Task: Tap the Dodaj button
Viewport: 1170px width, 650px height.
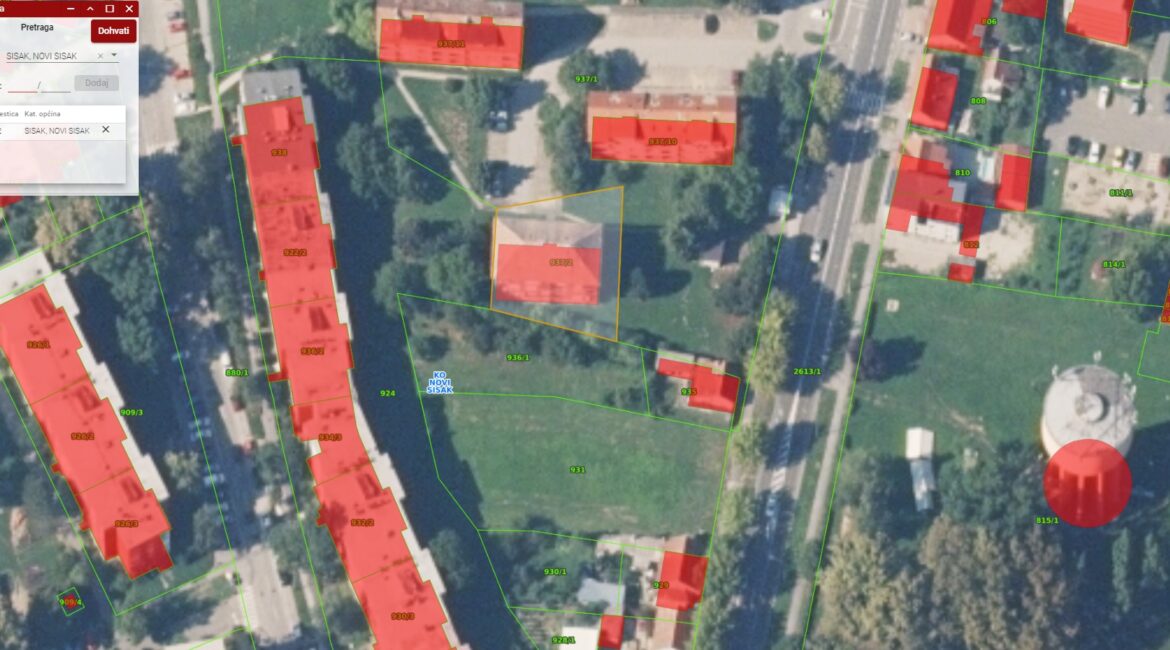Action: pyautogui.click(x=96, y=83)
